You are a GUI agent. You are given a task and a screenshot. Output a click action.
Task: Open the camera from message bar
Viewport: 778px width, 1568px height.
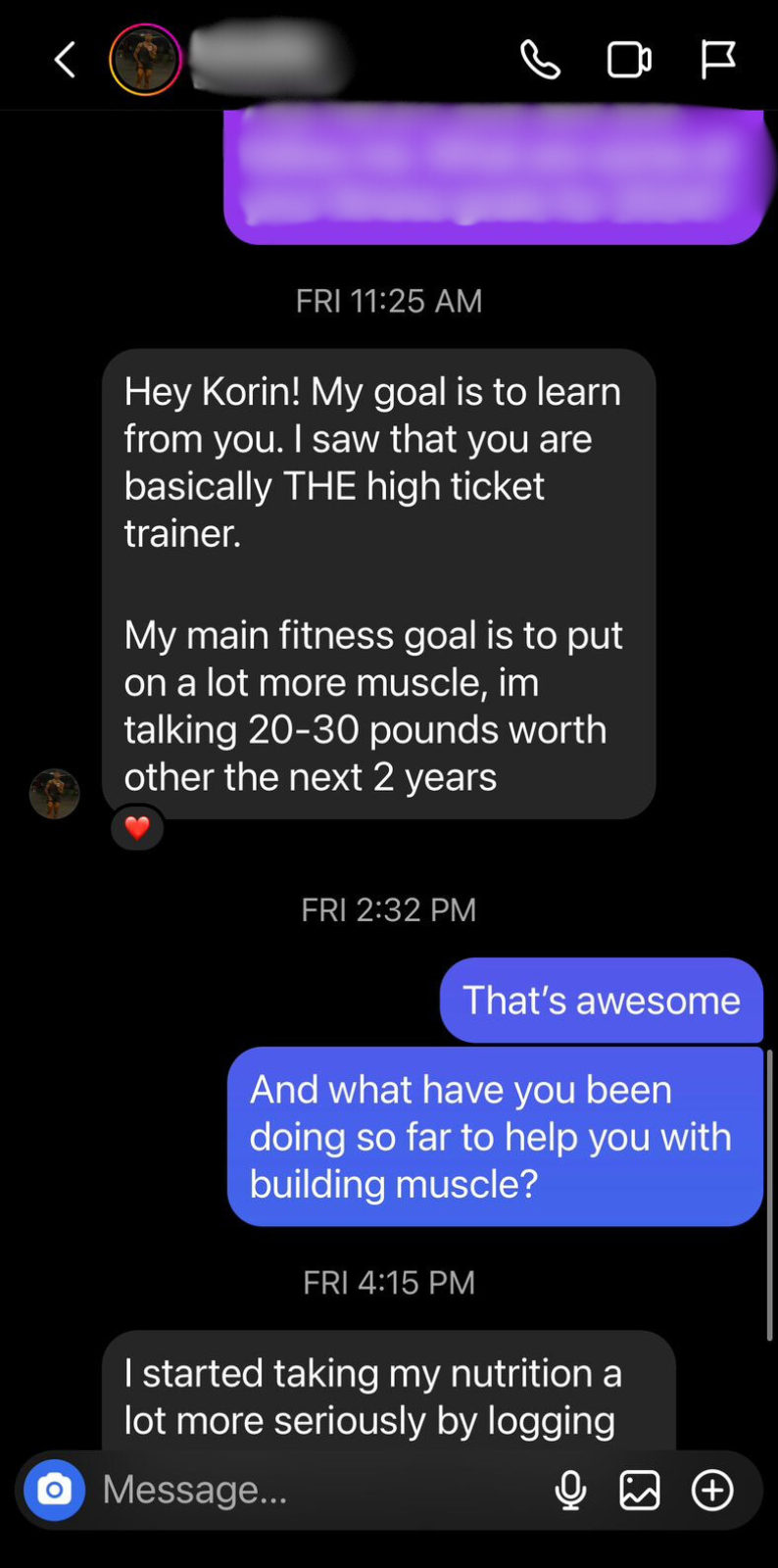54,1490
